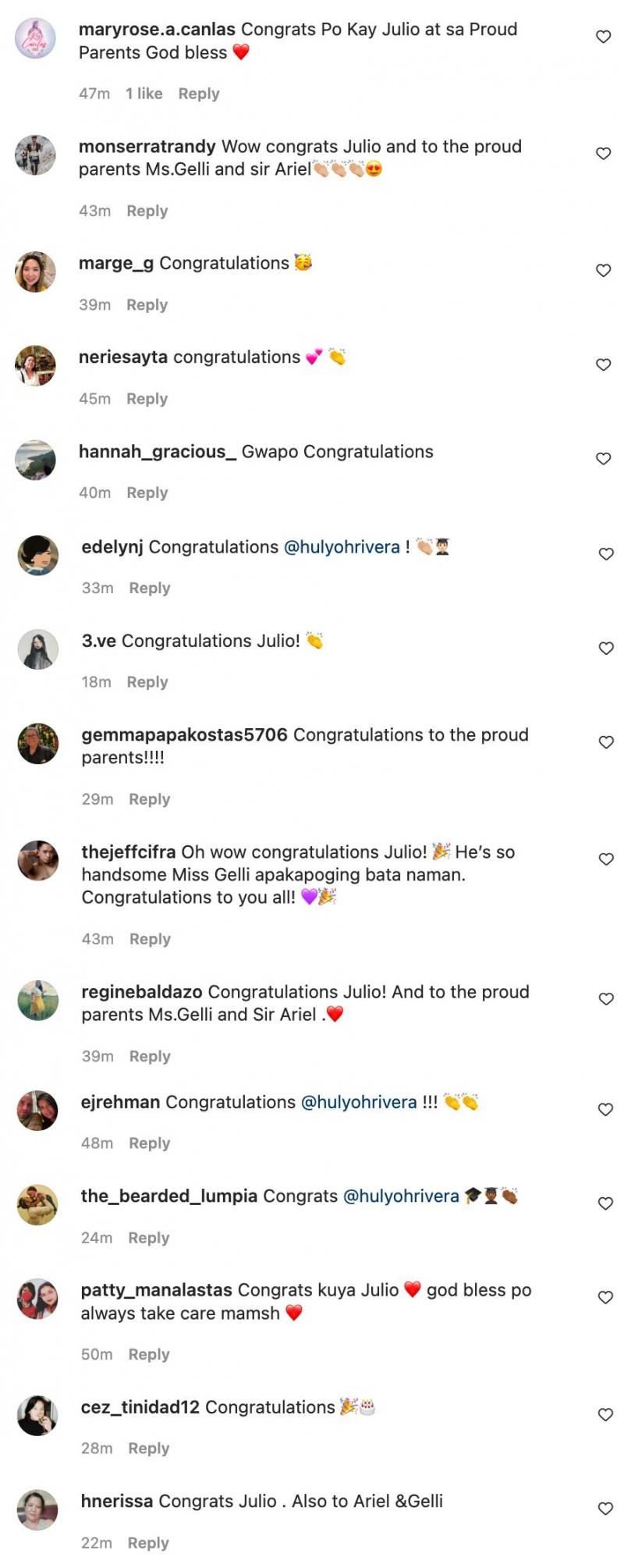Image resolution: width=624 pixels, height=1568 pixels.
Task: Open cez_tinidad12's profile picture
Action: click(x=37, y=1416)
